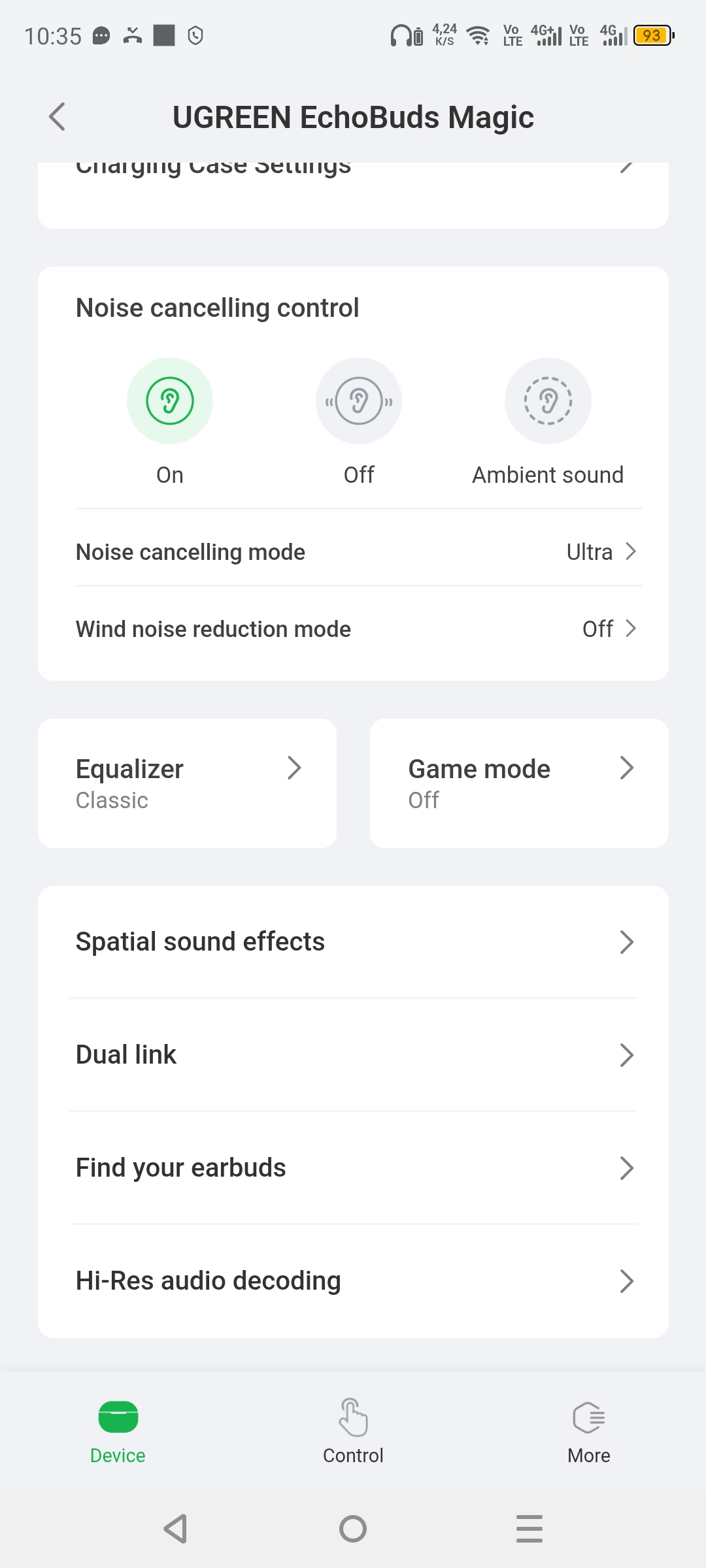Go to the system home screen
The width and height of the screenshot is (706, 1568).
click(353, 1529)
